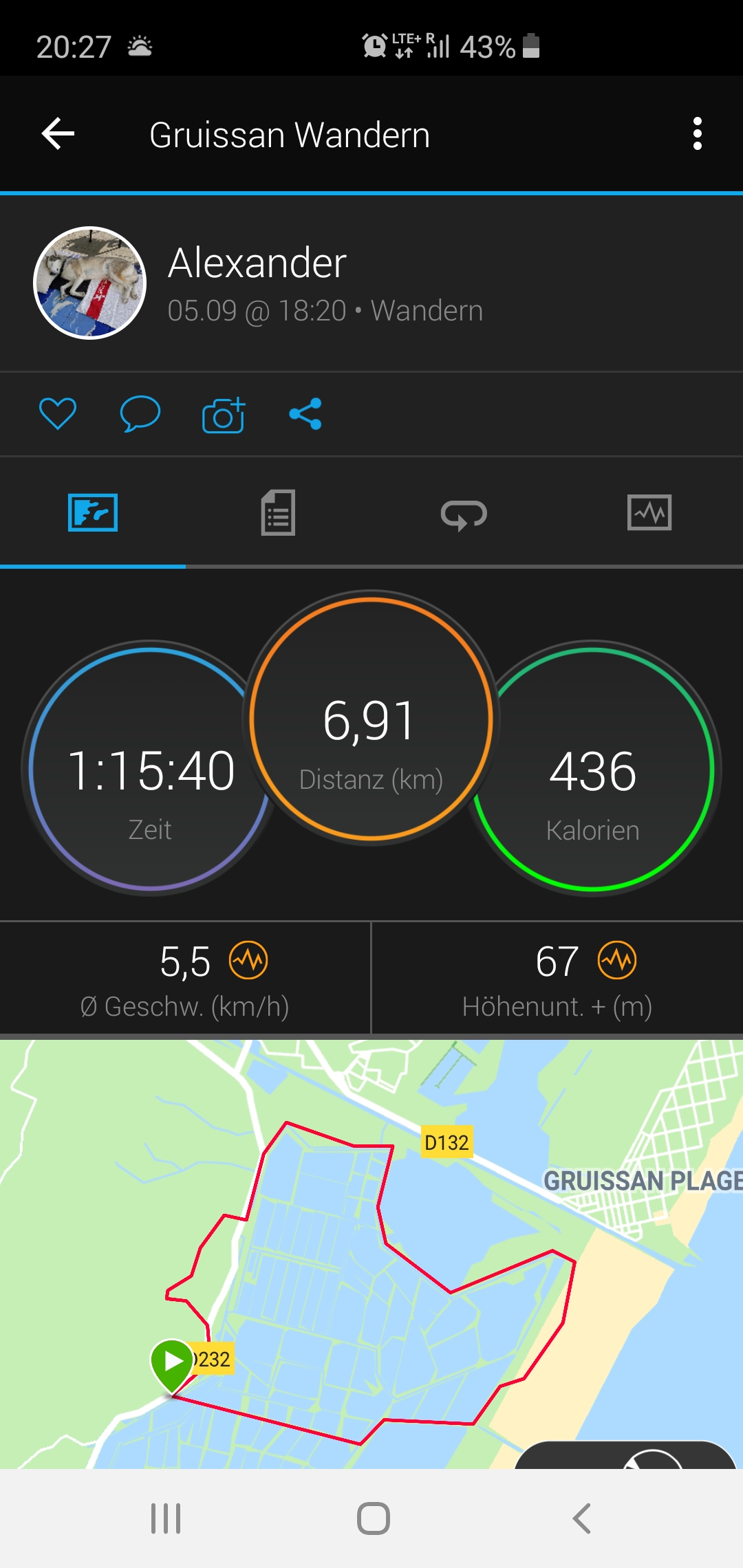Screen dimensions: 743x1568
Task: Go back using the top-left arrow
Action: [x=58, y=133]
